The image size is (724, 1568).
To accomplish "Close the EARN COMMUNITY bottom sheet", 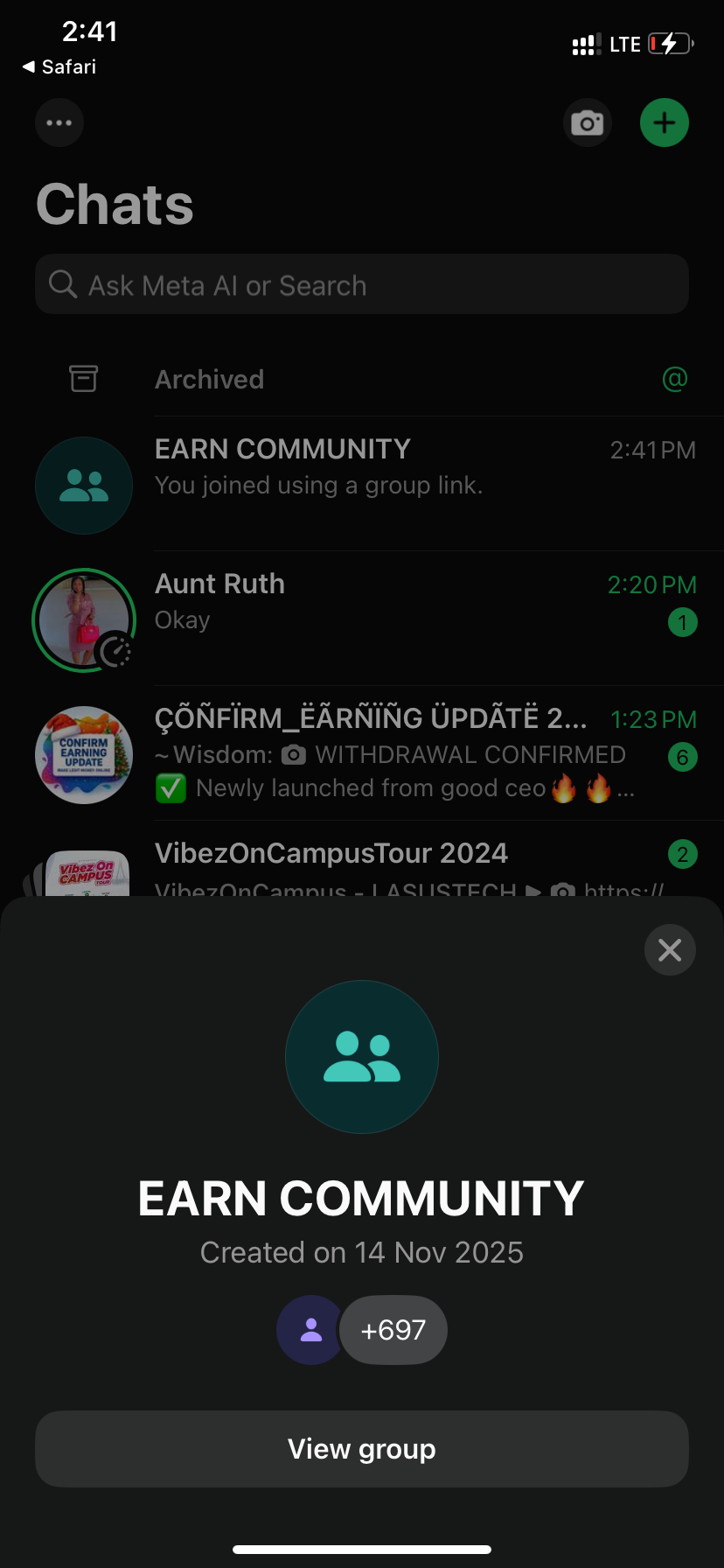I will pos(670,949).
